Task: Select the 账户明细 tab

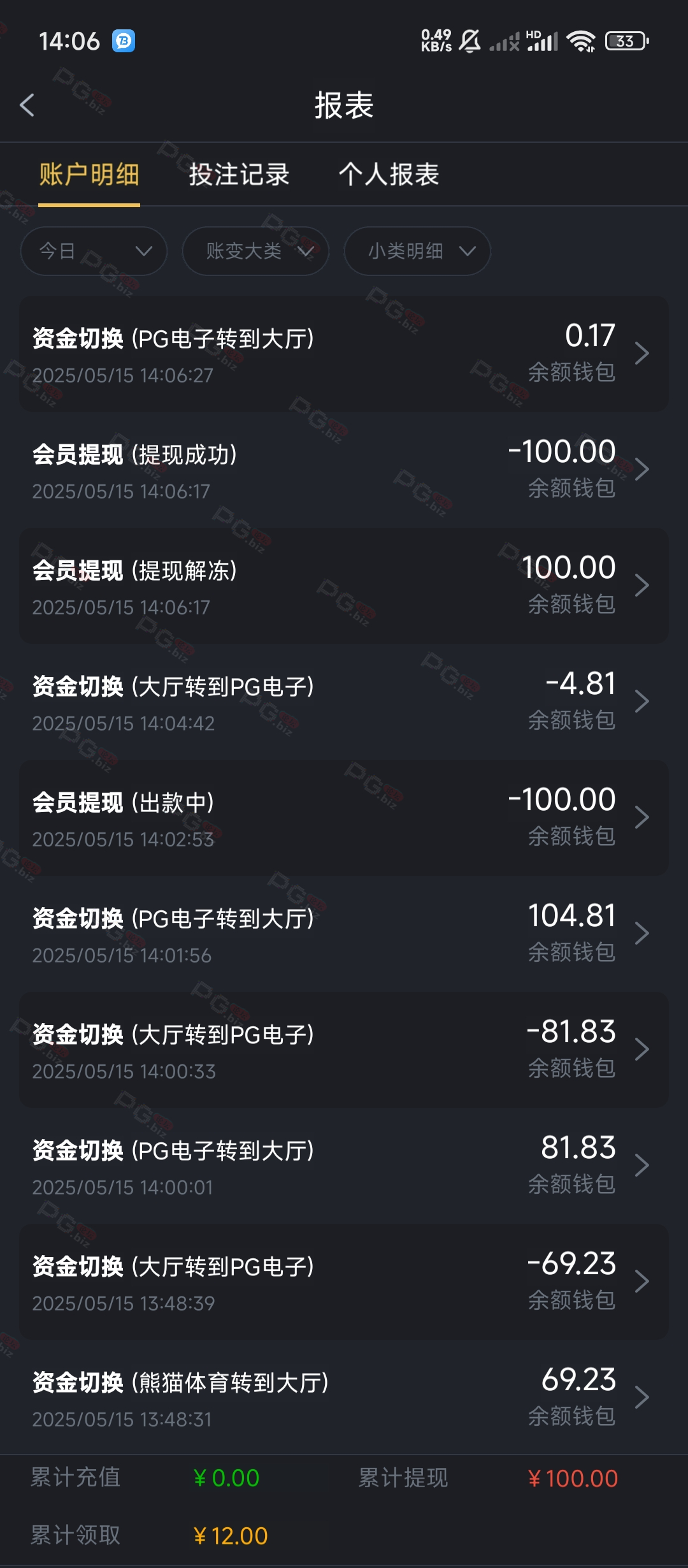Action: [x=89, y=174]
